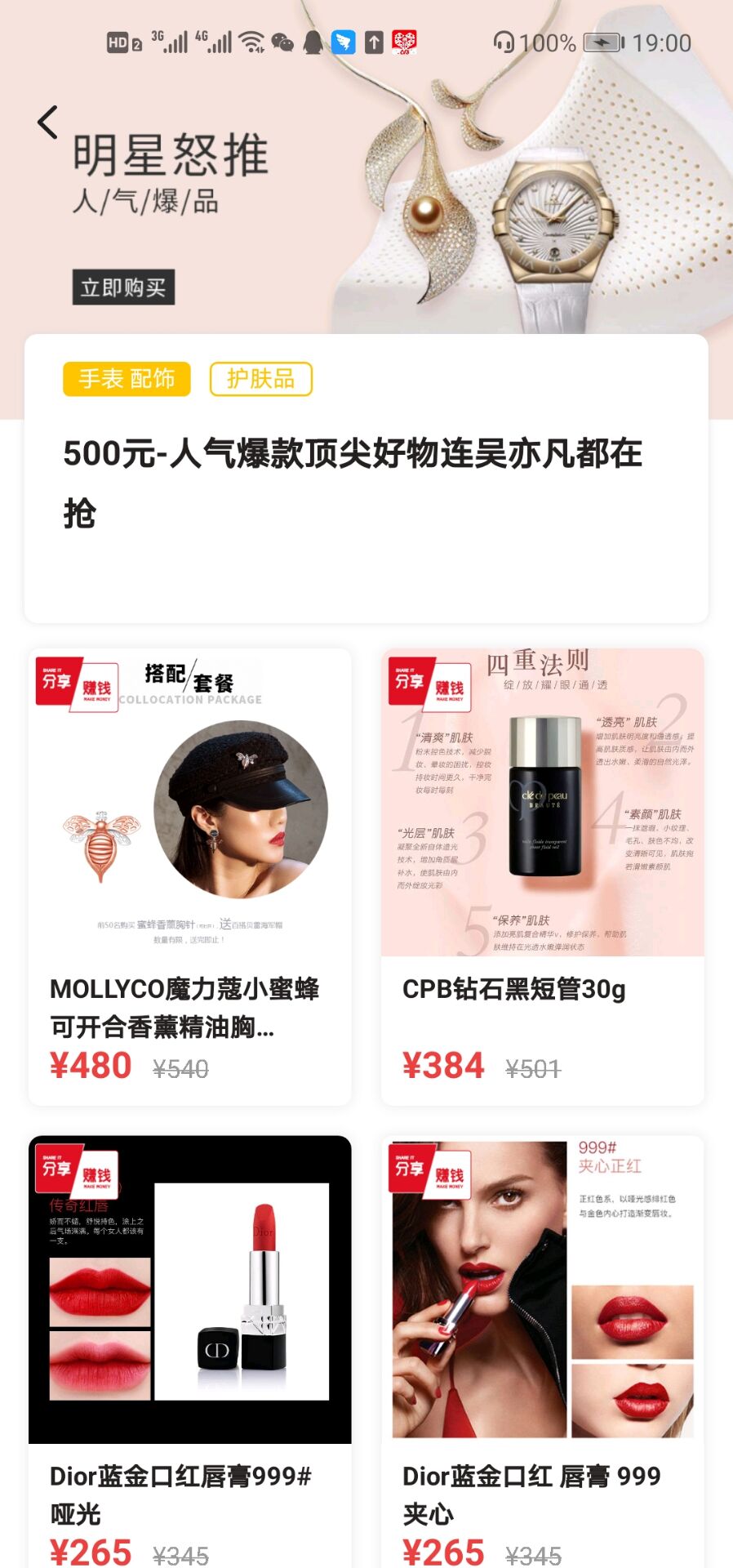733x1568 pixels.
Task: Select the 手表 配饰 category chip
Action: 127,379
